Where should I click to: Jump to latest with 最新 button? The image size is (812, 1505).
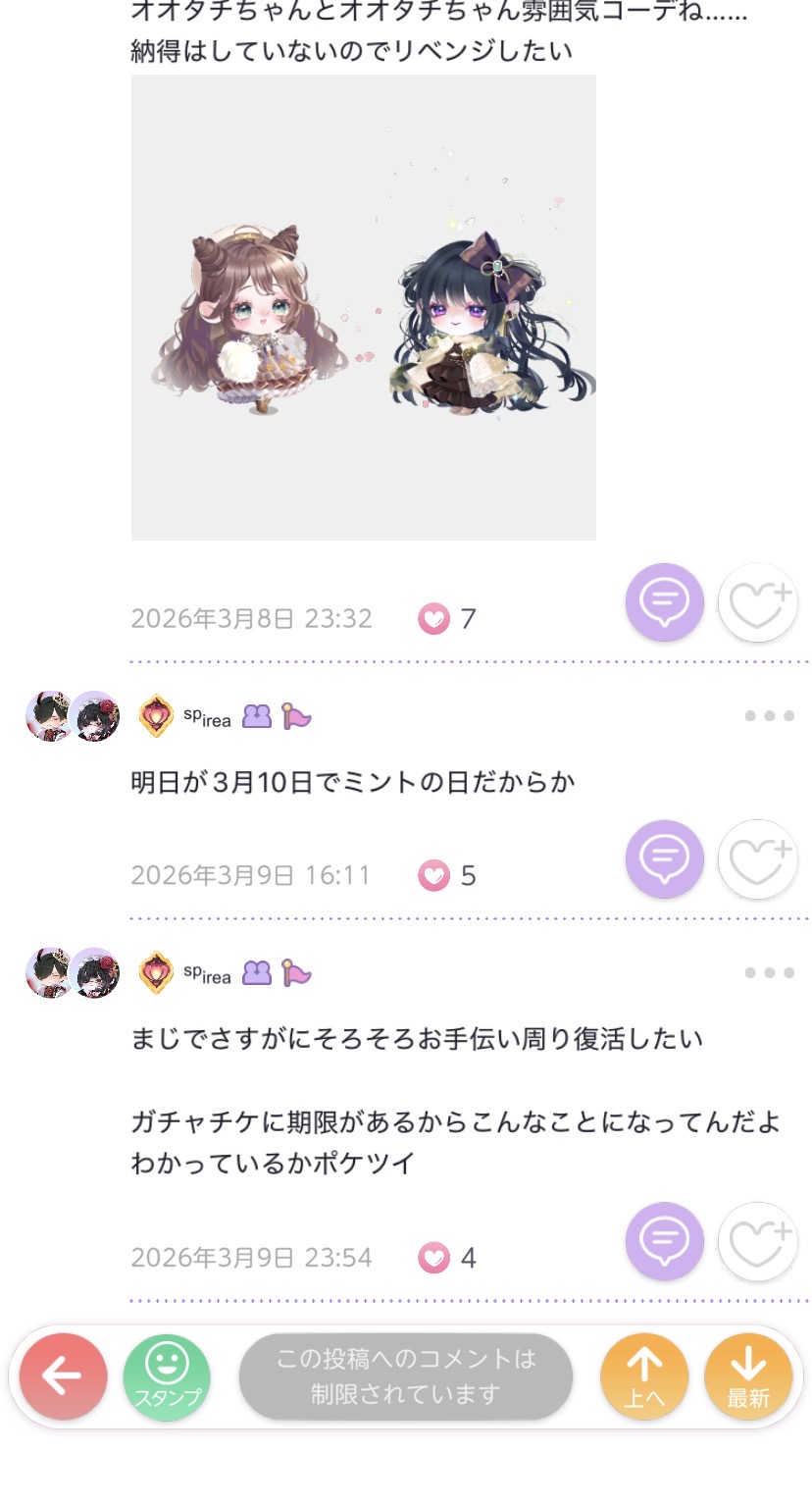pos(748,1376)
